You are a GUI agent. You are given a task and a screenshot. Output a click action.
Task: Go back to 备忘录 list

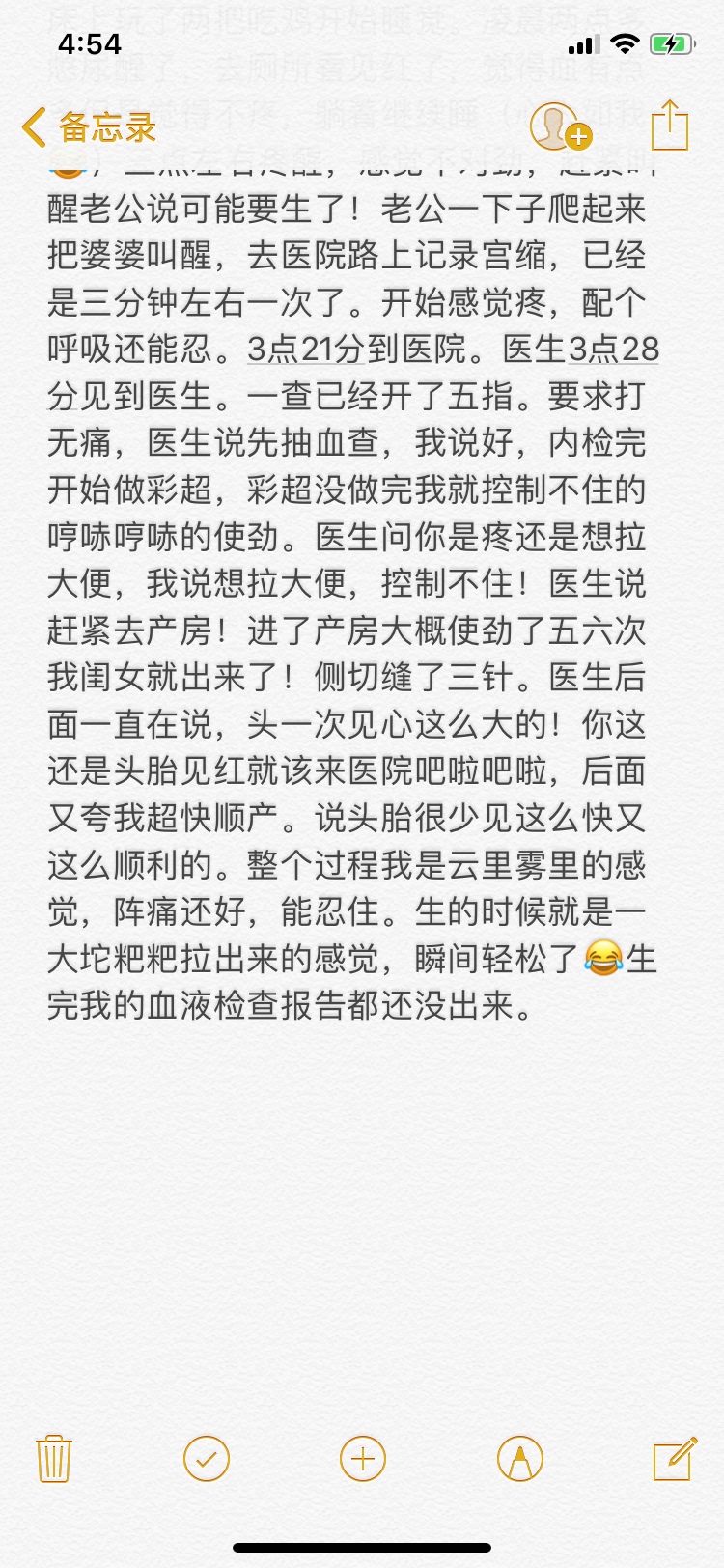89,127
